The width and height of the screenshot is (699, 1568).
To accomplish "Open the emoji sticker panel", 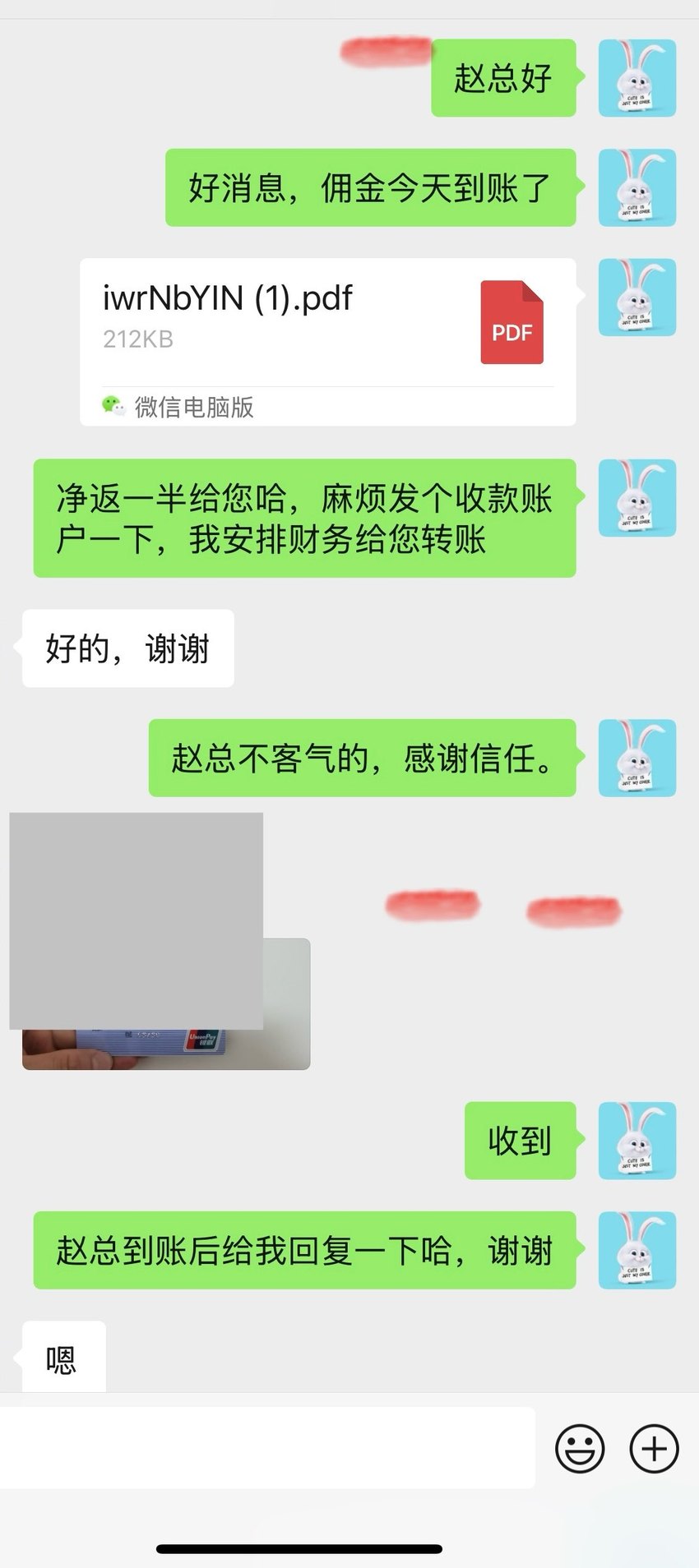I will pyautogui.click(x=580, y=1448).
